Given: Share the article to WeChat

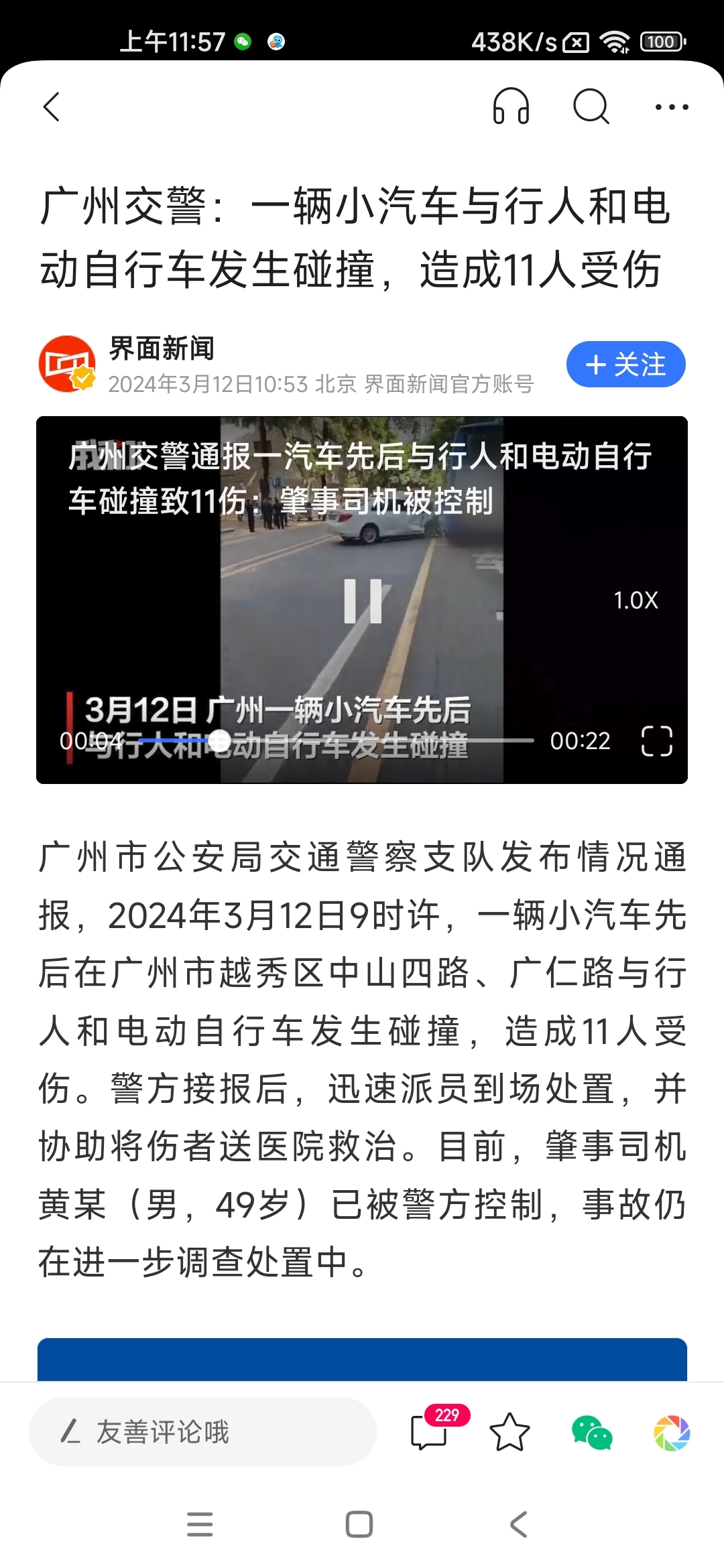Looking at the screenshot, I should (591, 1433).
